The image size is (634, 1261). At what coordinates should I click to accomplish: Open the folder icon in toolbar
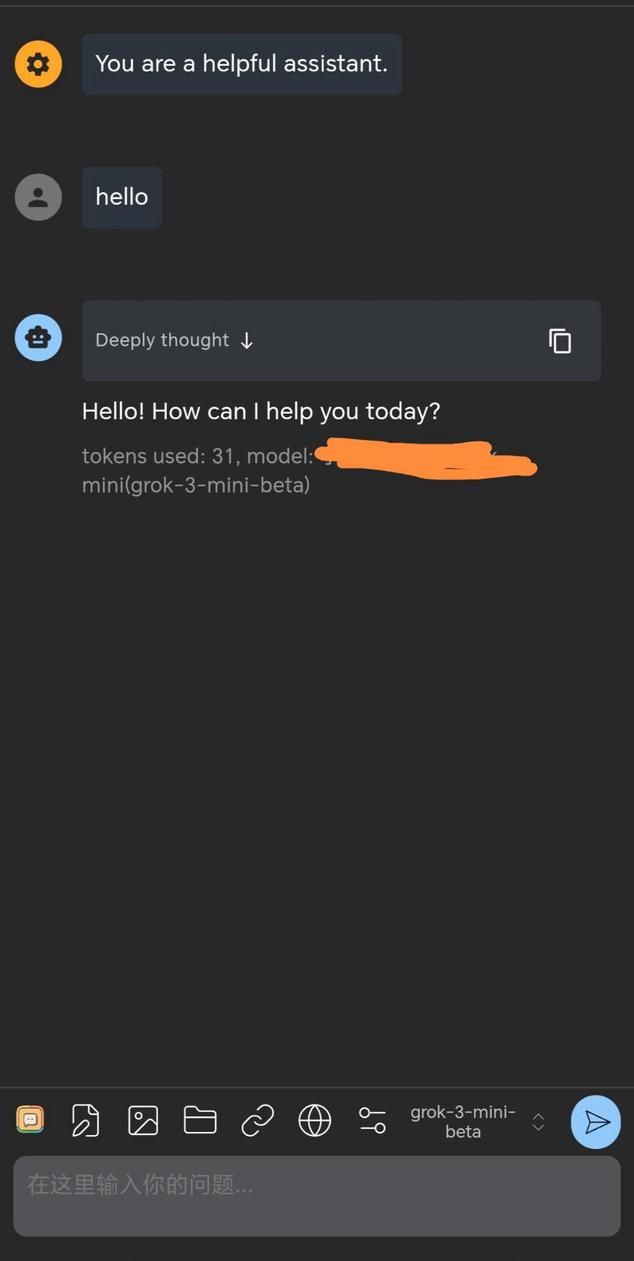pyautogui.click(x=200, y=1121)
